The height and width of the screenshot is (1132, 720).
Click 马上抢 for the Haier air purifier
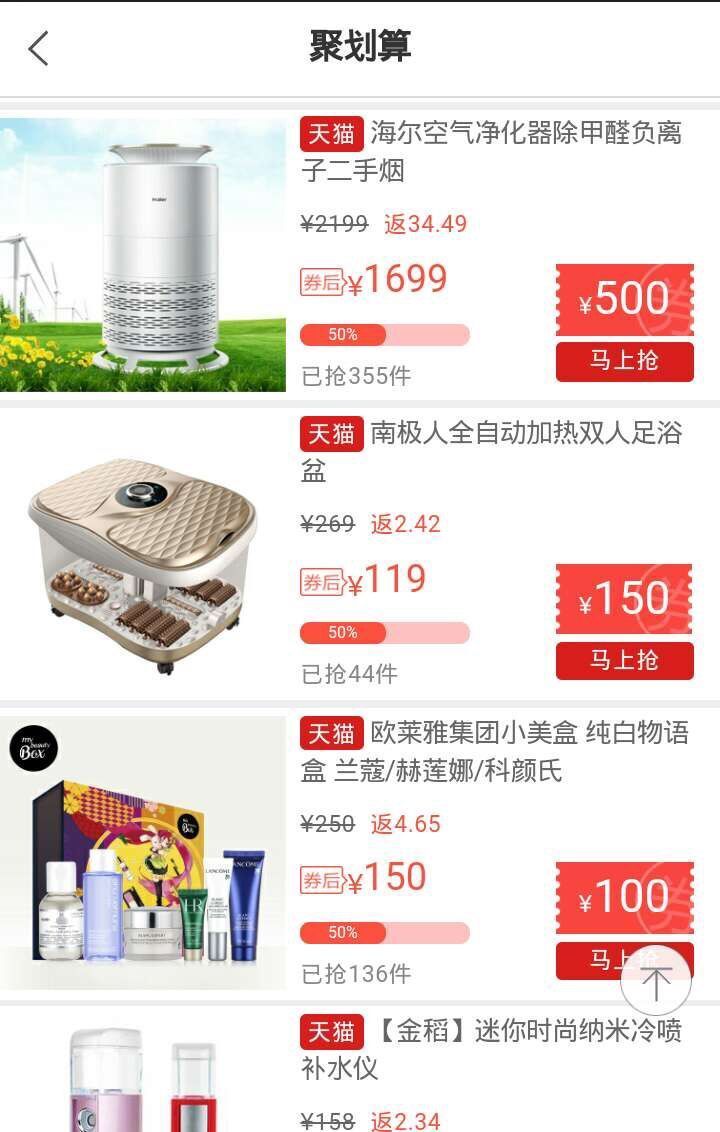click(x=623, y=363)
